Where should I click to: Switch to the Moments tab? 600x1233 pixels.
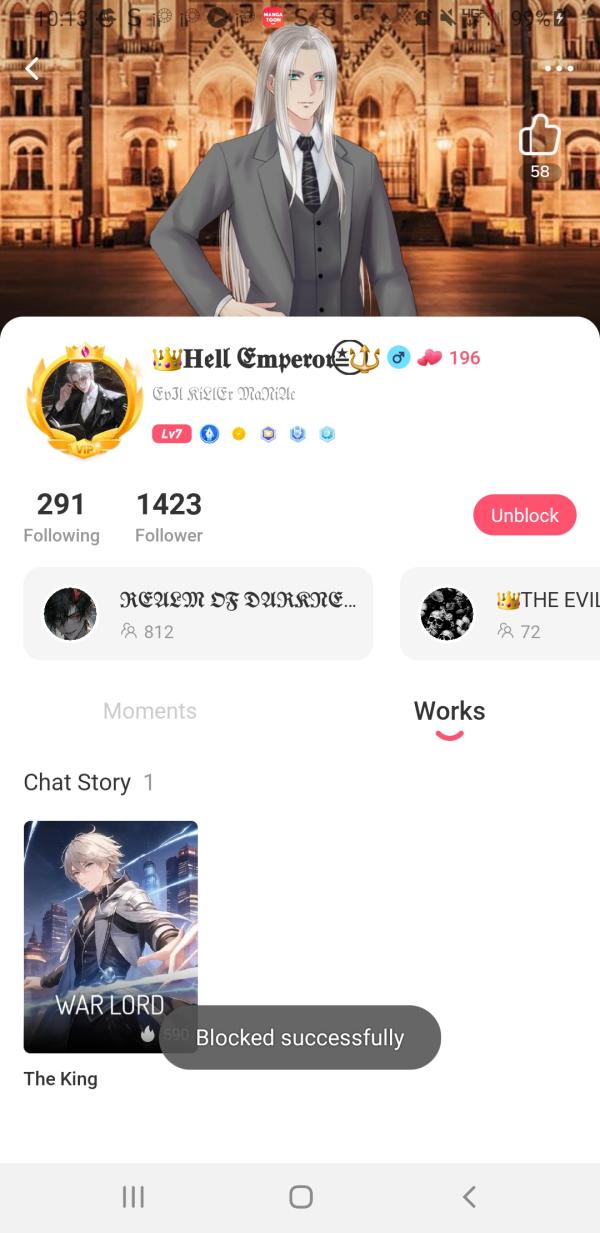[x=150, y=711]
